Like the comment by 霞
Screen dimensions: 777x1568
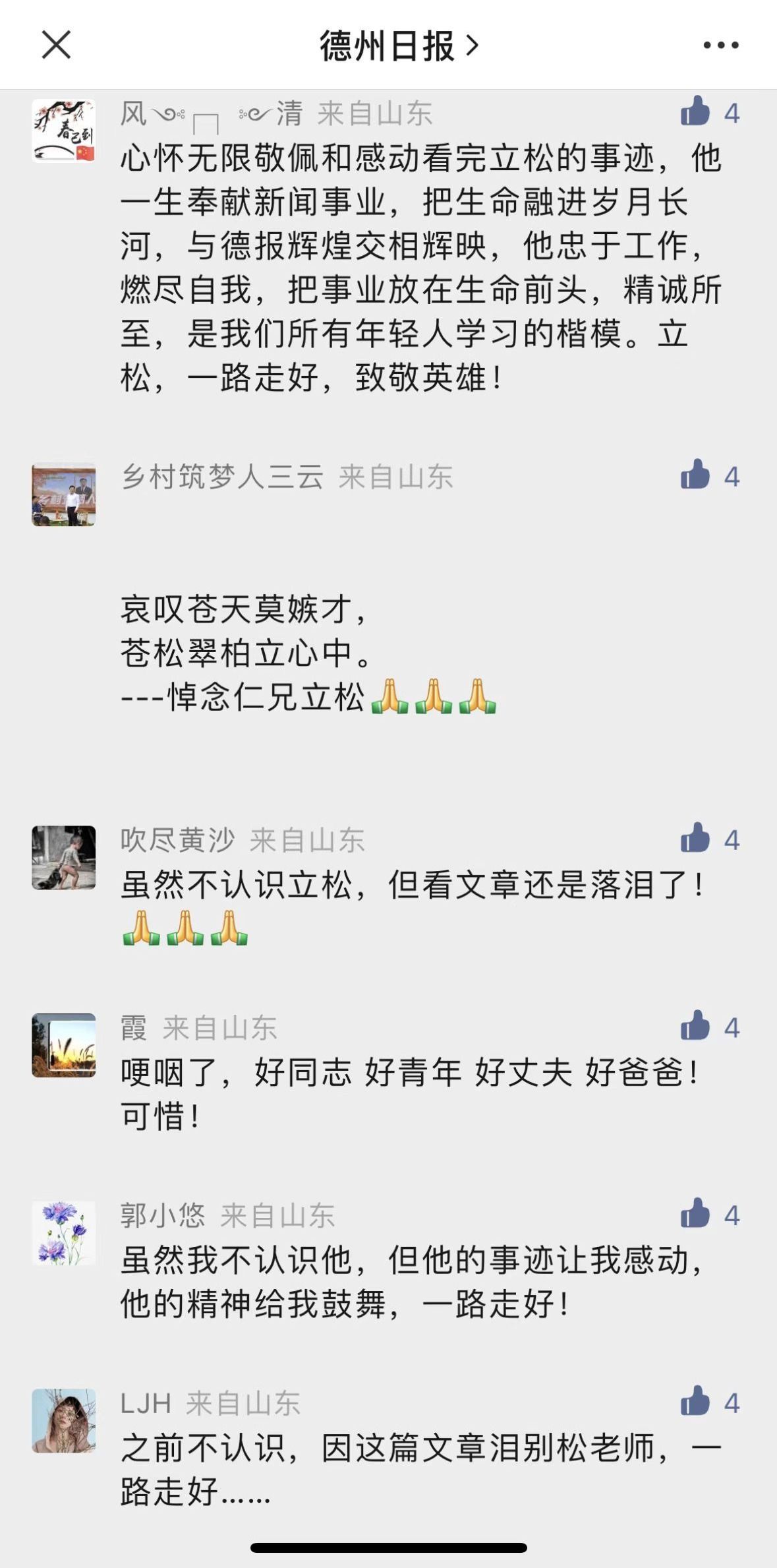(696, 1027)
